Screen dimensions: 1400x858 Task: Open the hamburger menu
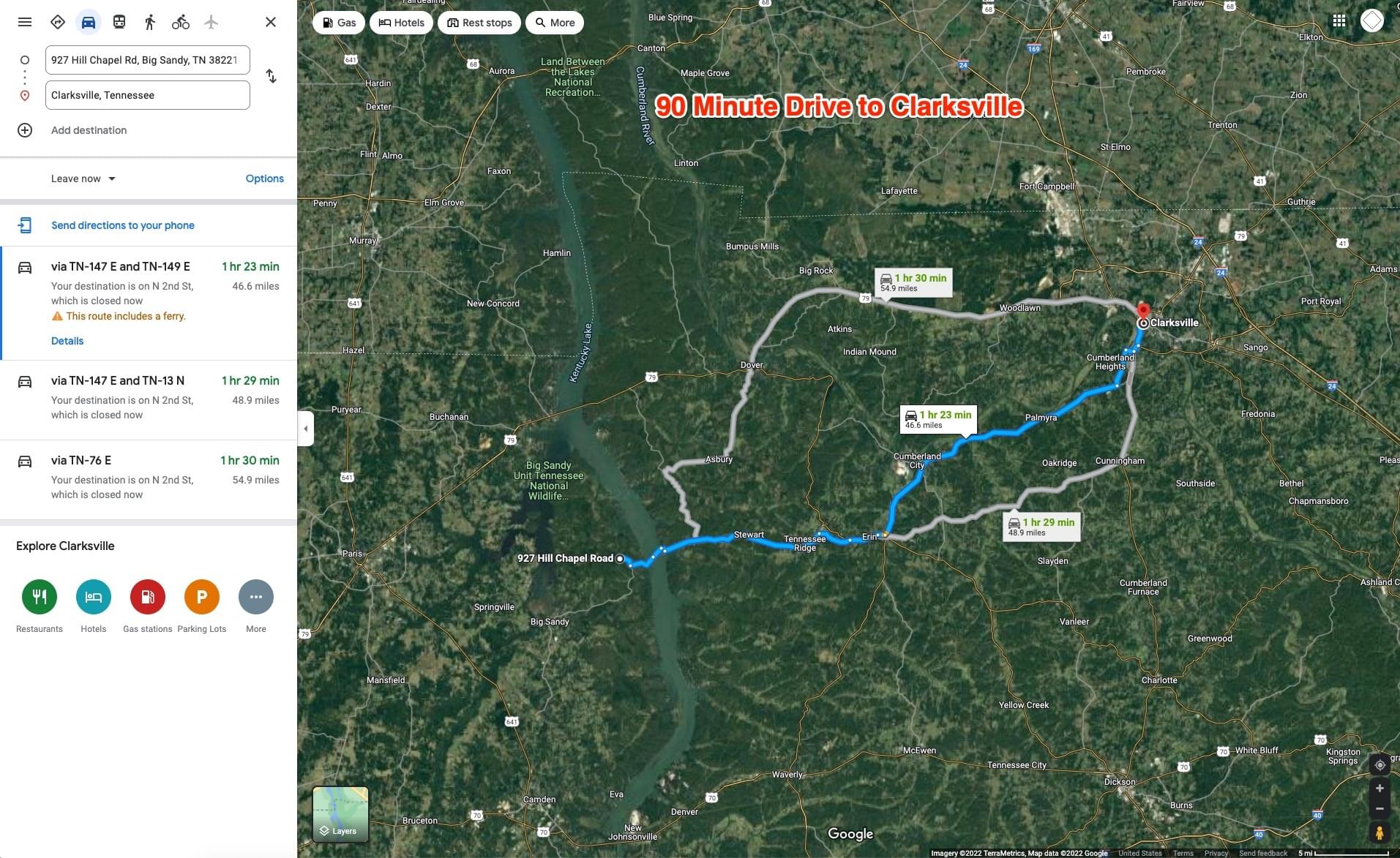(x=25, y=22)
